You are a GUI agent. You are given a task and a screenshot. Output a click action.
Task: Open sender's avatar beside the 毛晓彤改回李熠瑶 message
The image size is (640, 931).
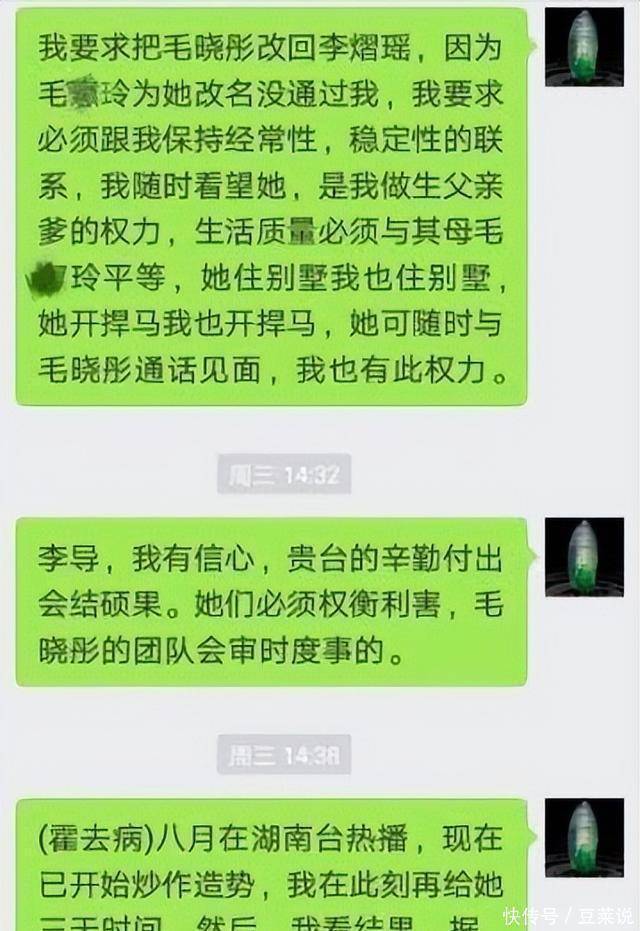(584, 47)
